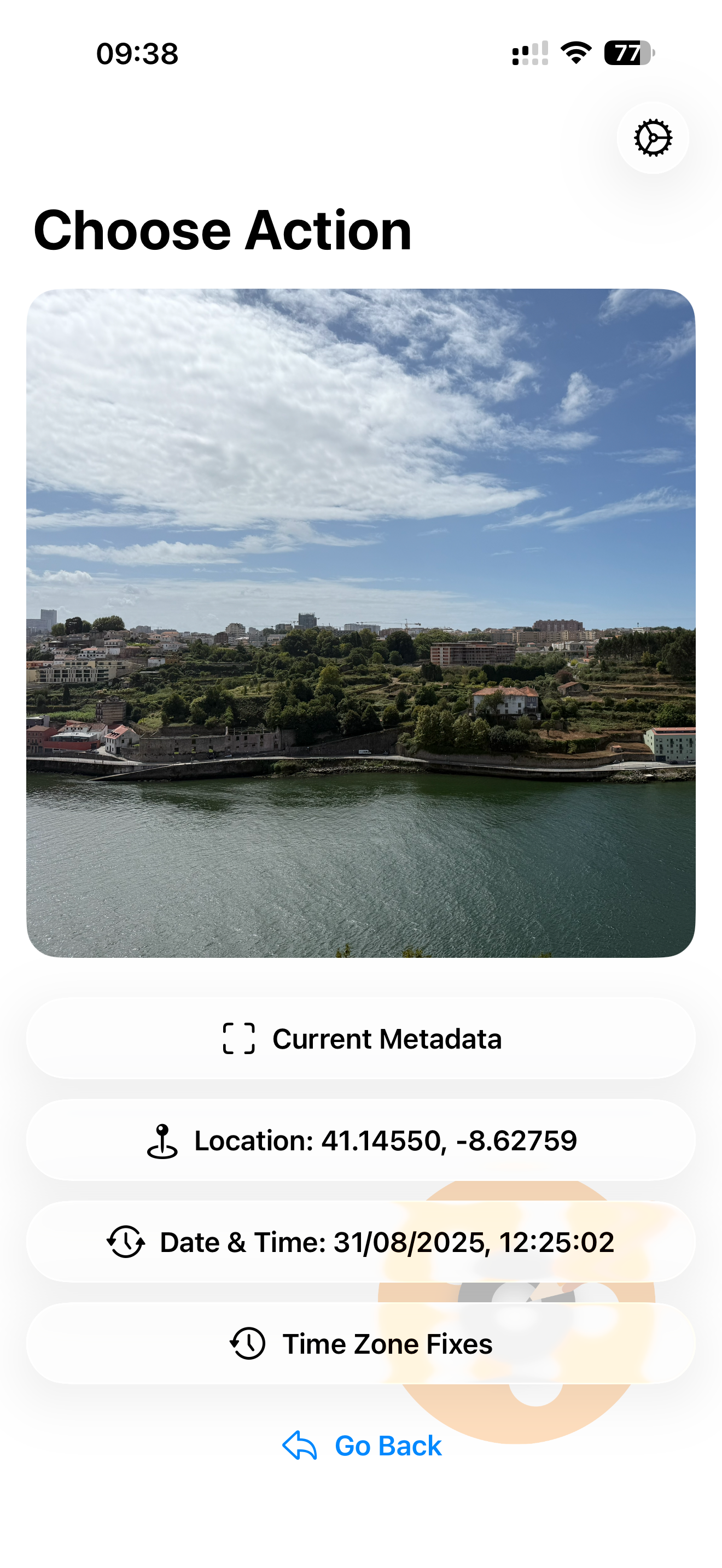Screen dimensions: 722x1568
Task: Change the Date & Time value
Action: (x=361, y=1242)
